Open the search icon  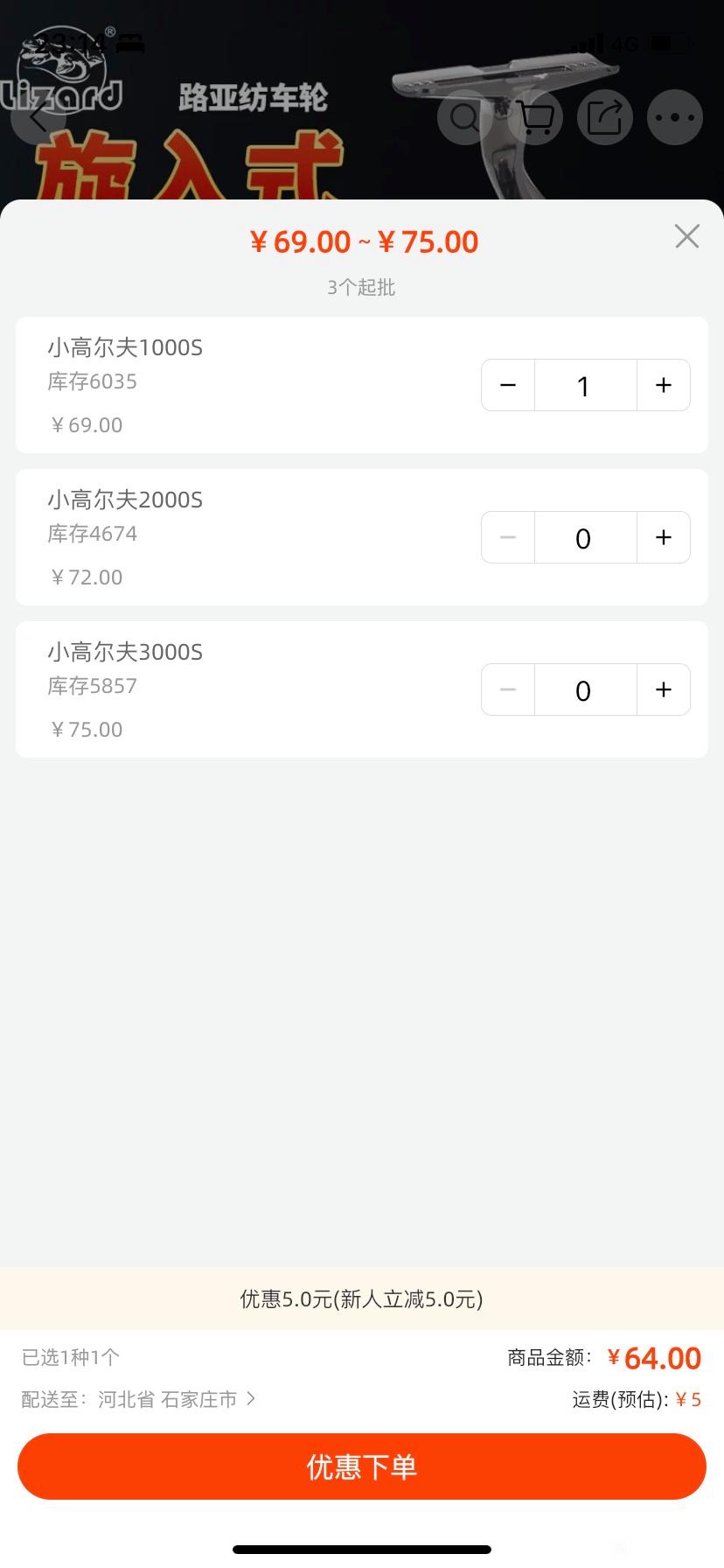pos(465,117)
